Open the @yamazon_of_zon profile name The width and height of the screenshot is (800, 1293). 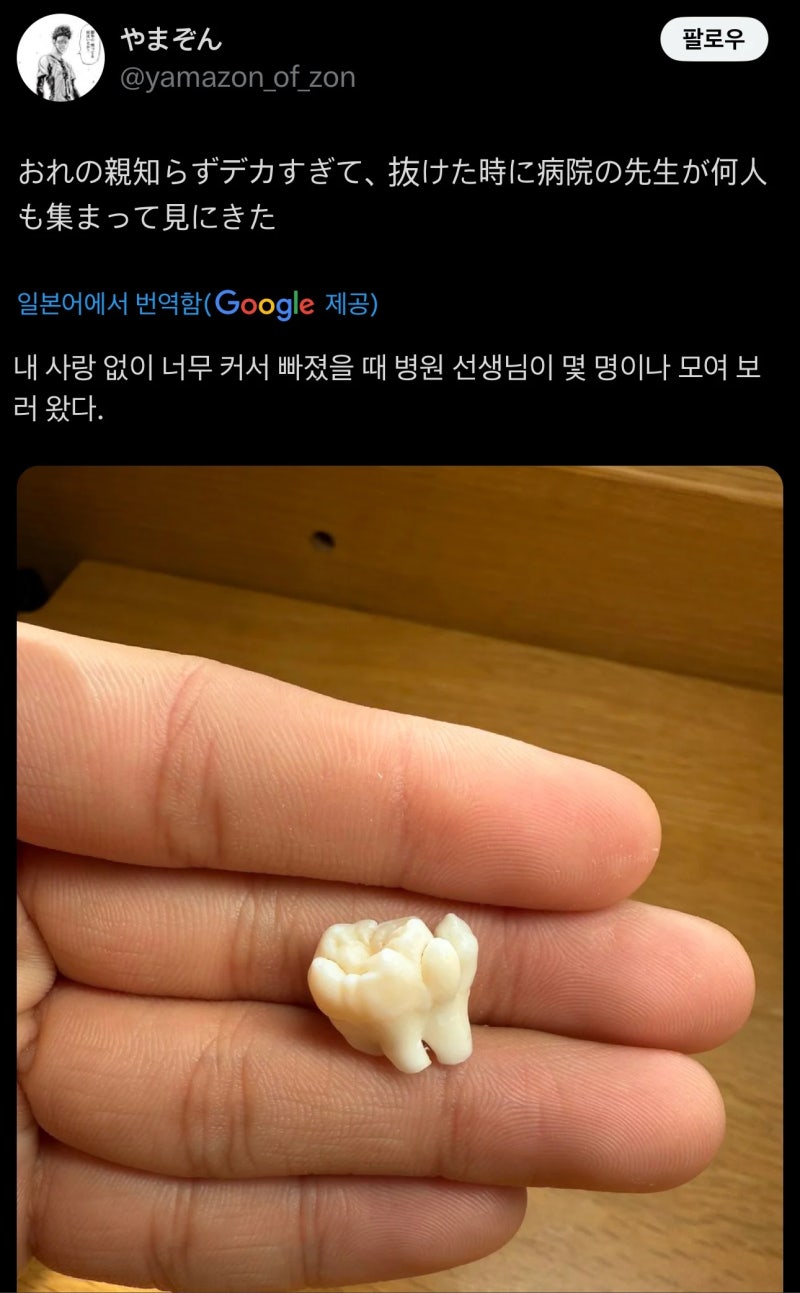(237, 77)
